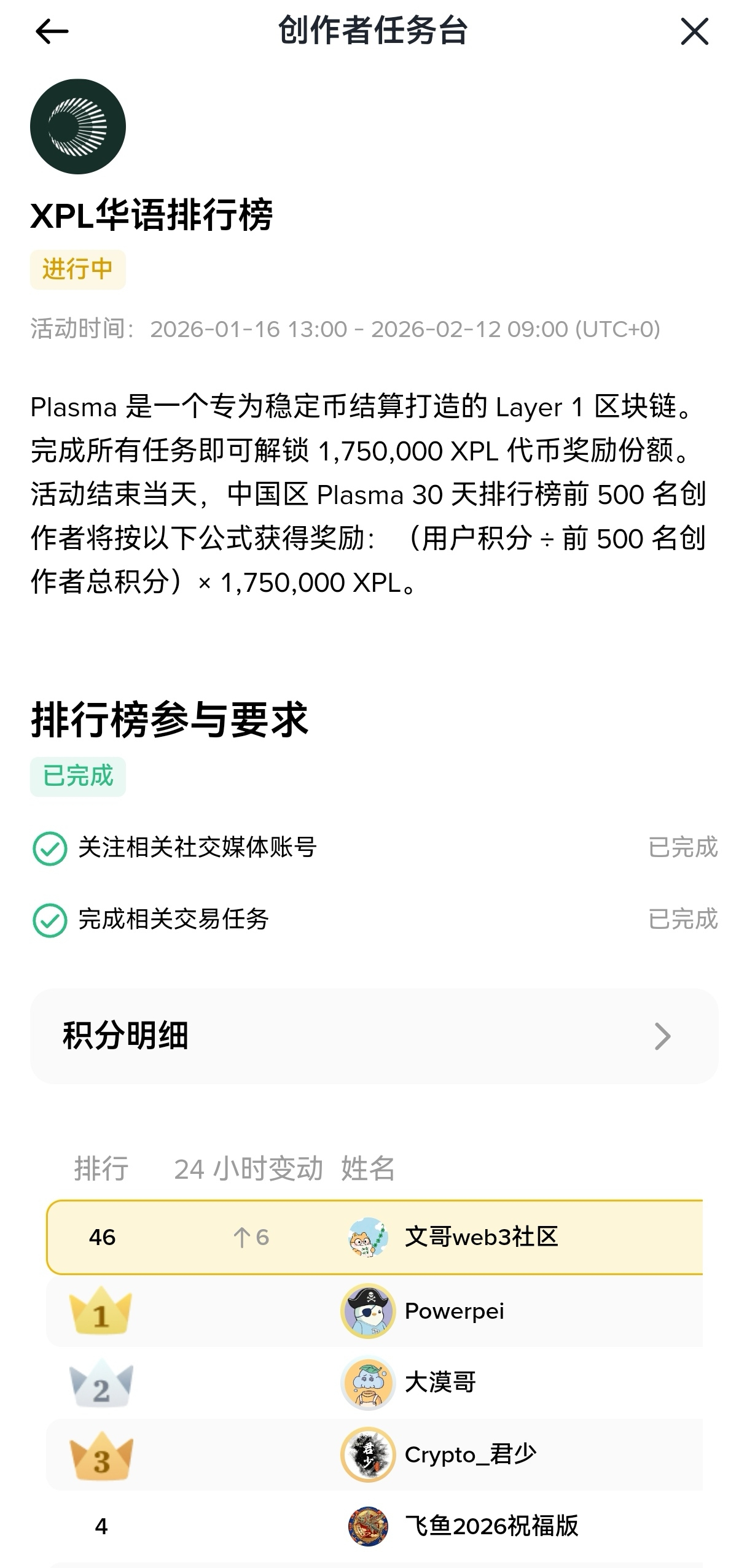Viewport: 747px width, 1568px height.
Task: View Powerpei's leaderboard profile
Action: [x=453, y=1311]
